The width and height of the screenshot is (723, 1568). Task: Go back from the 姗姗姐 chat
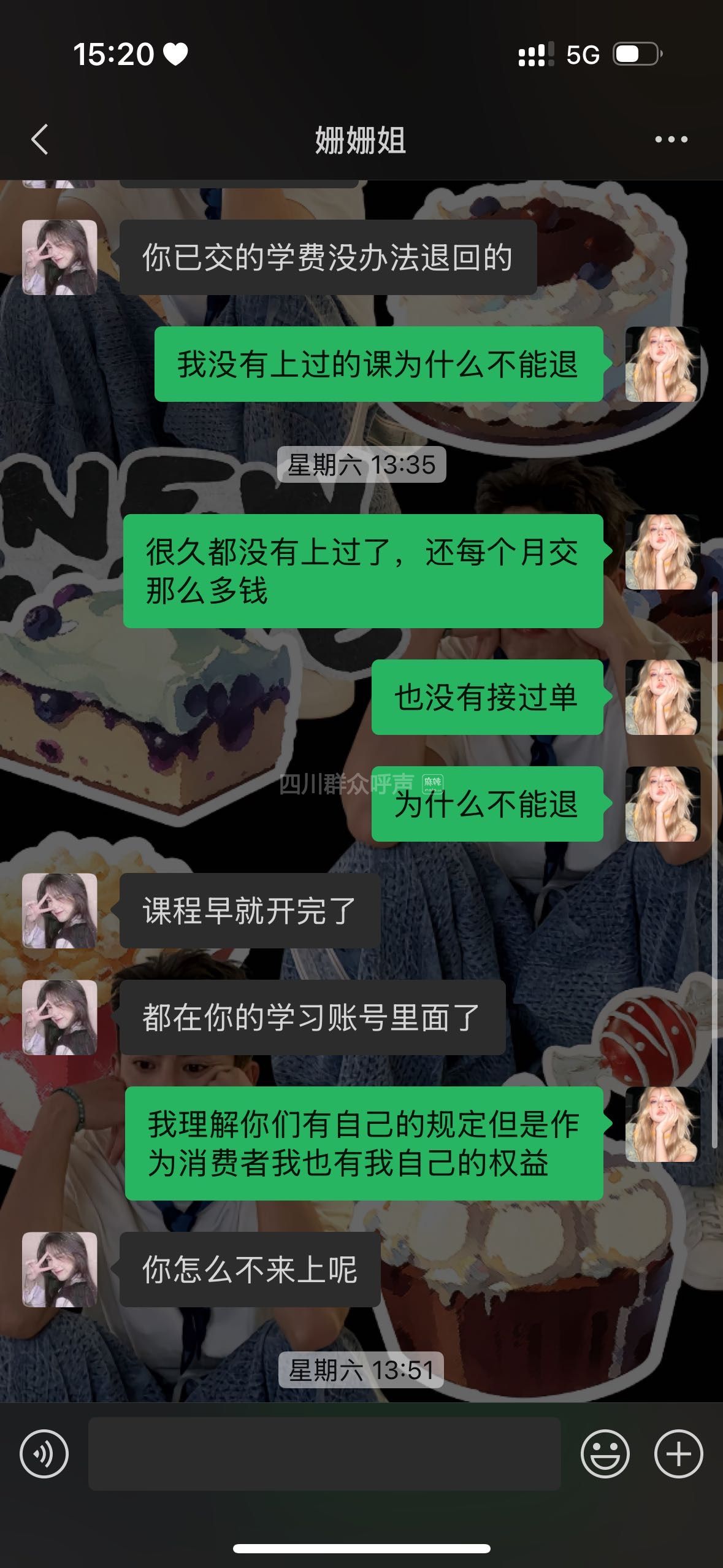click(x=40, y=139)
